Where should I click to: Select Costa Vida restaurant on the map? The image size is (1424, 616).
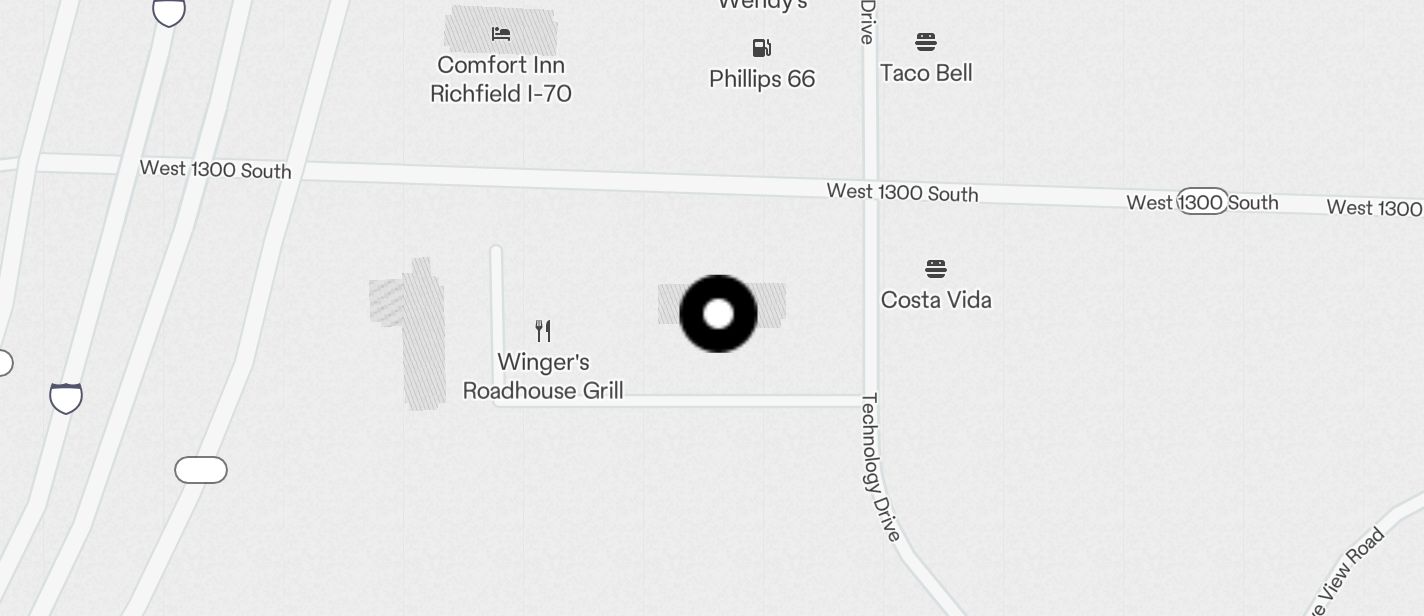coord(936,270)
